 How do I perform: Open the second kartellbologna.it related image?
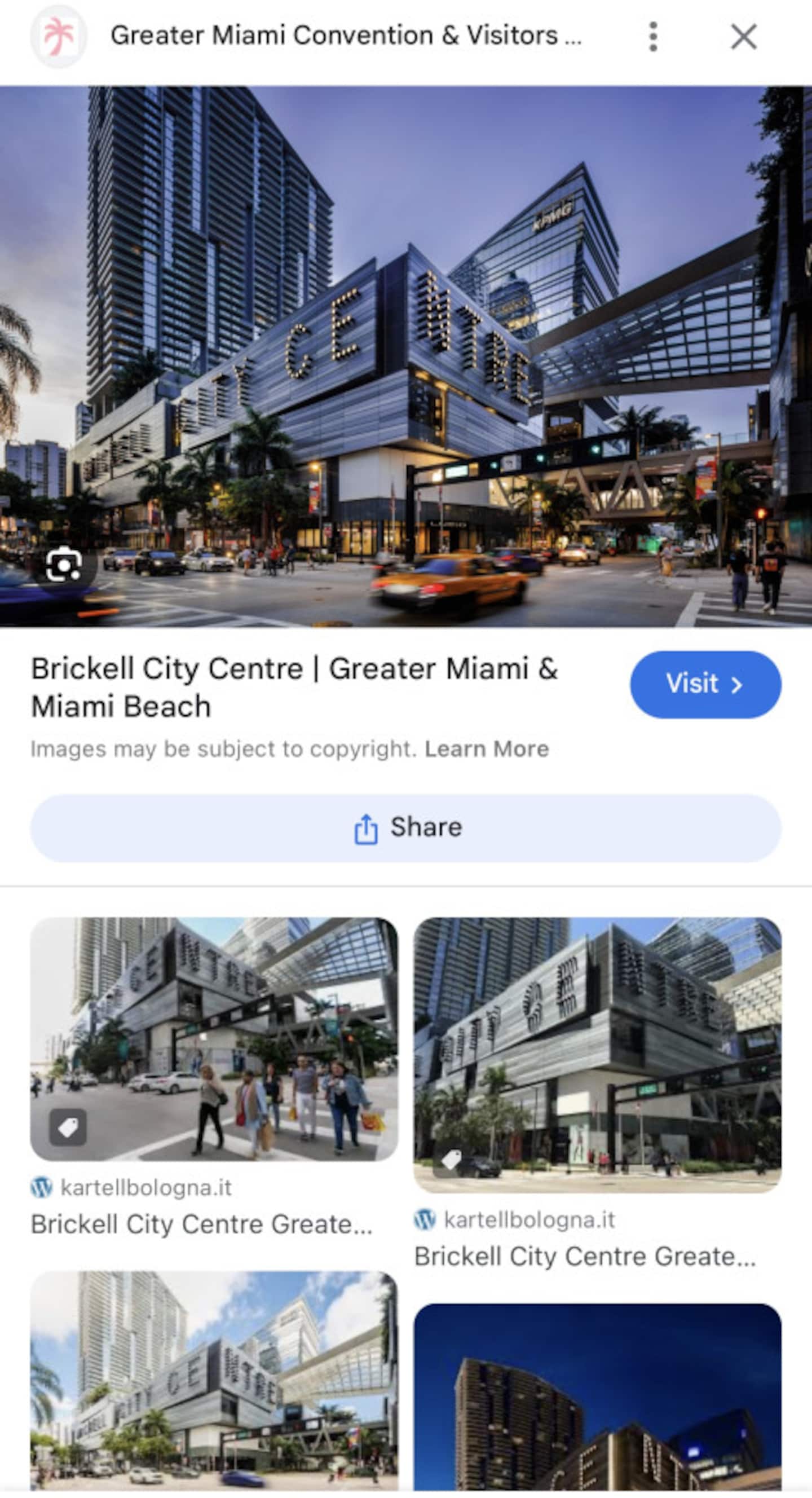pyautogui.click(x=597, y=1055)
